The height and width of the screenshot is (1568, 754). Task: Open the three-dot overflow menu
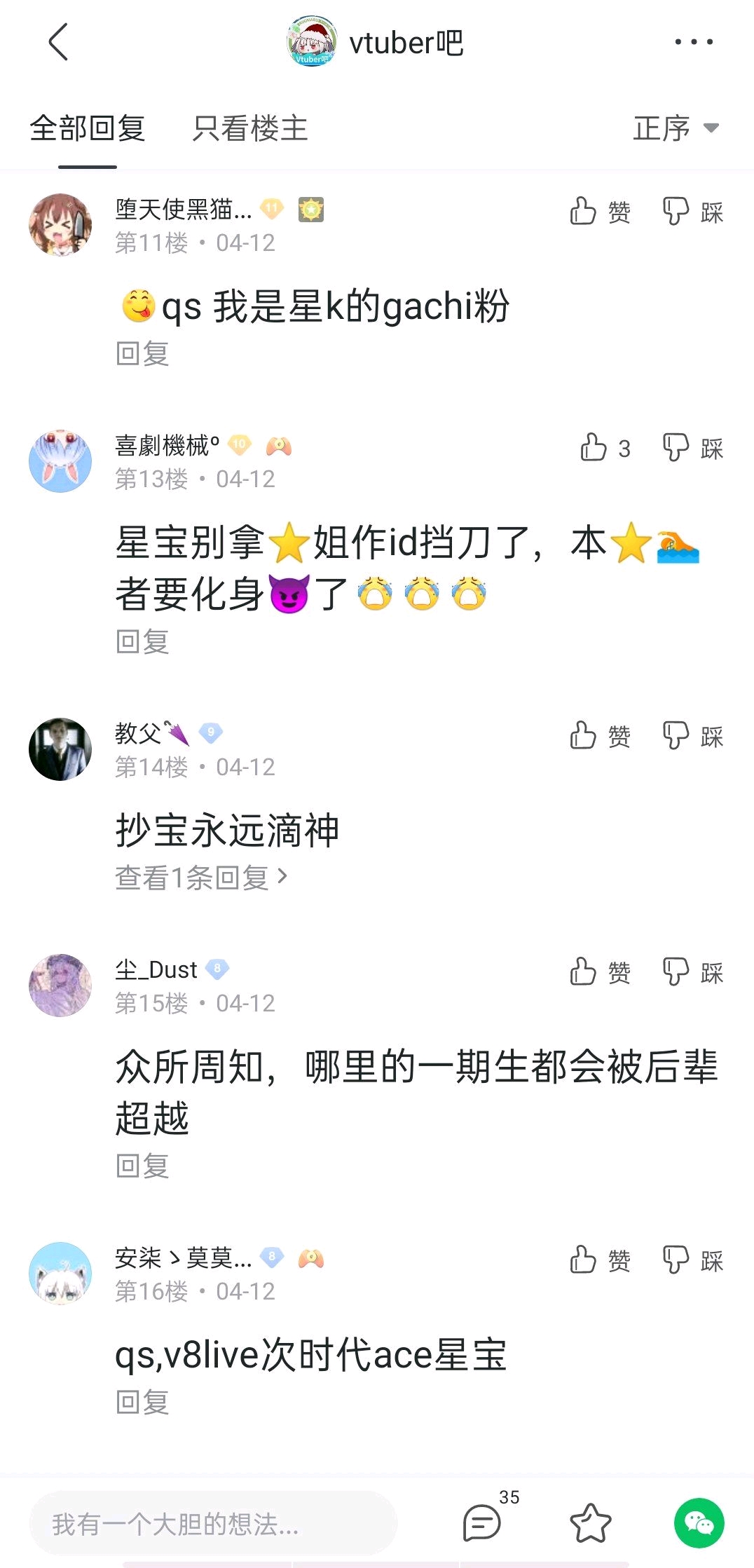tap(693, 42)
